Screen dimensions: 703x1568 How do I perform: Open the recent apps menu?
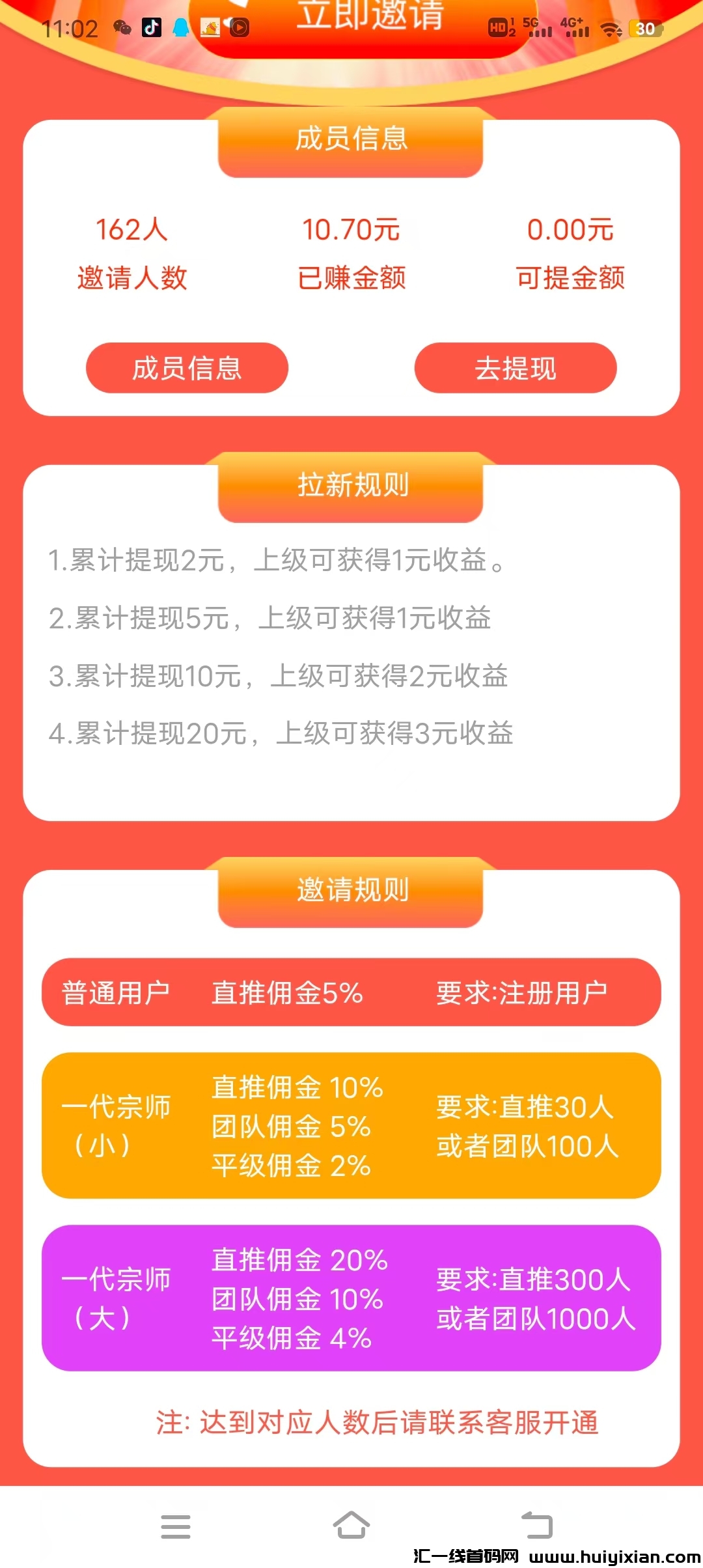pyautogui.click(x=176, y=1526)
